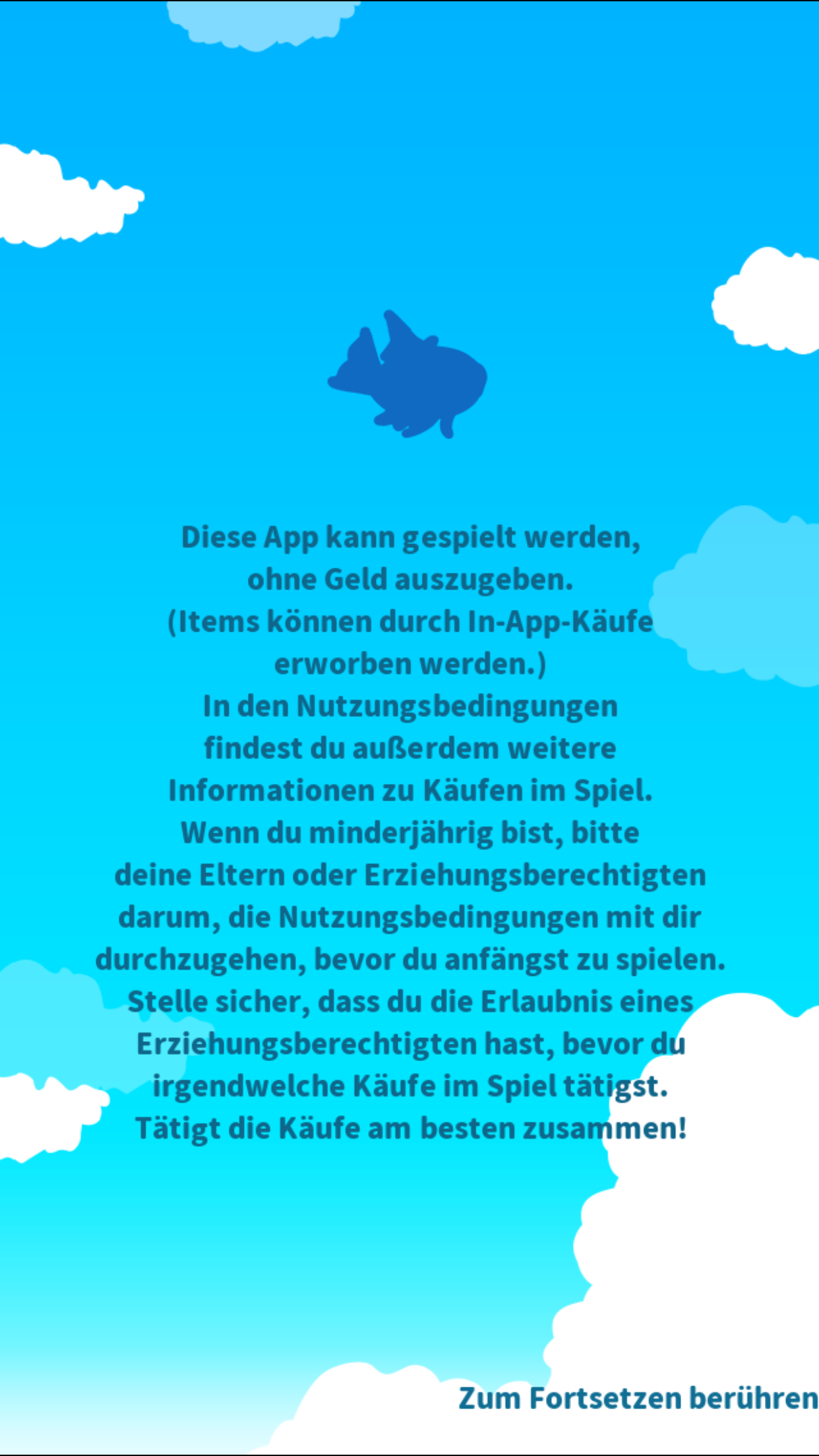Tap 'Zum Fortsetzen berühren' to continue
The width and height of the screenshot is (819, 1456).
[637, 1397]
